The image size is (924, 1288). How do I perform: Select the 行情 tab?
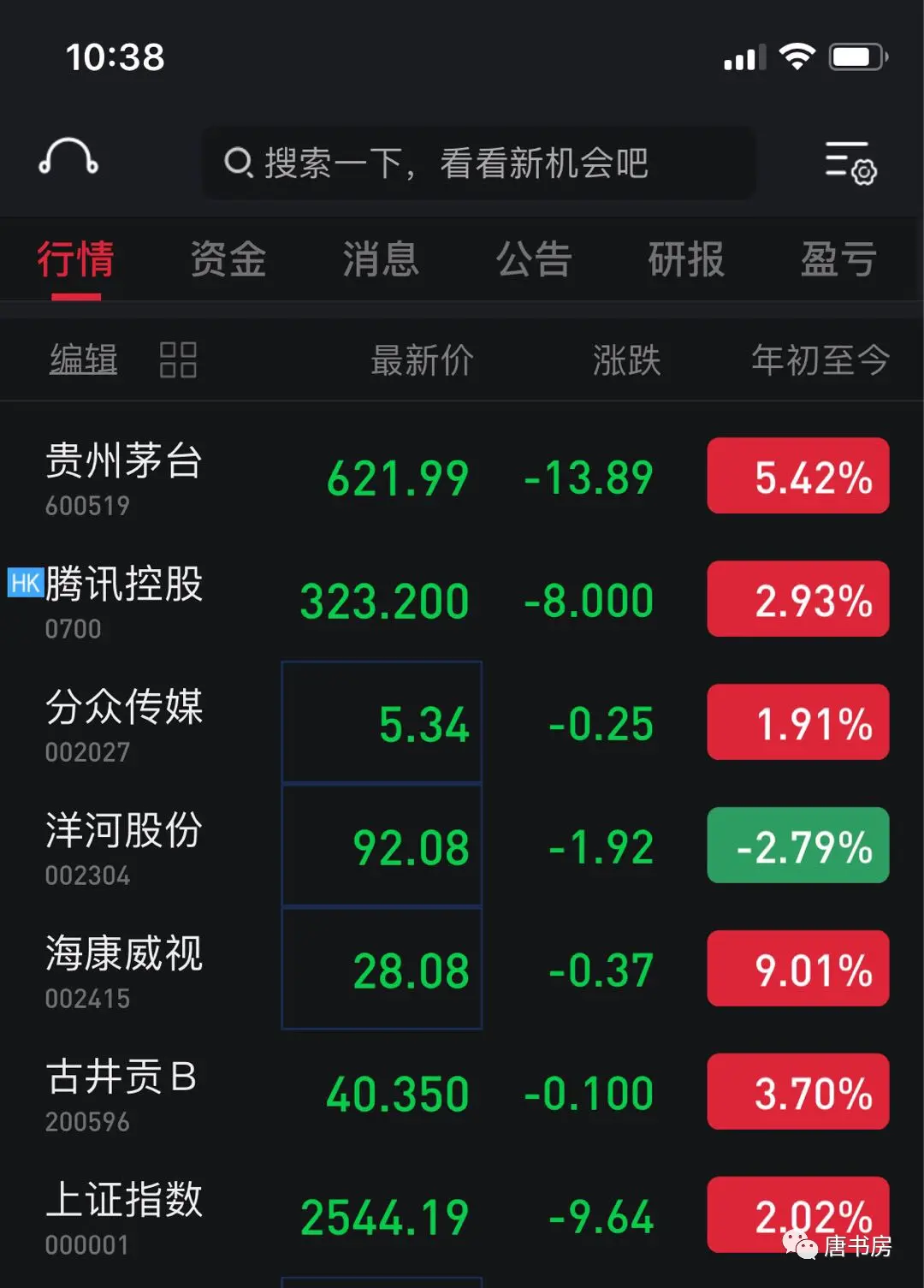(x=75, y=259)
